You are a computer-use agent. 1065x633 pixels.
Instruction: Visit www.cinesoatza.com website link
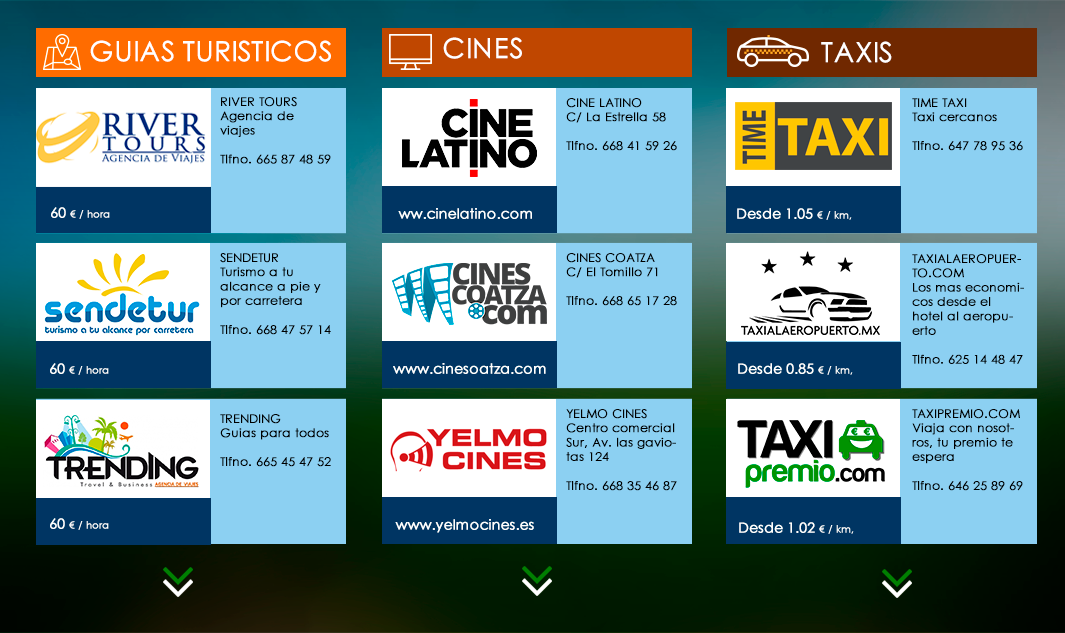tap(469, 369)
